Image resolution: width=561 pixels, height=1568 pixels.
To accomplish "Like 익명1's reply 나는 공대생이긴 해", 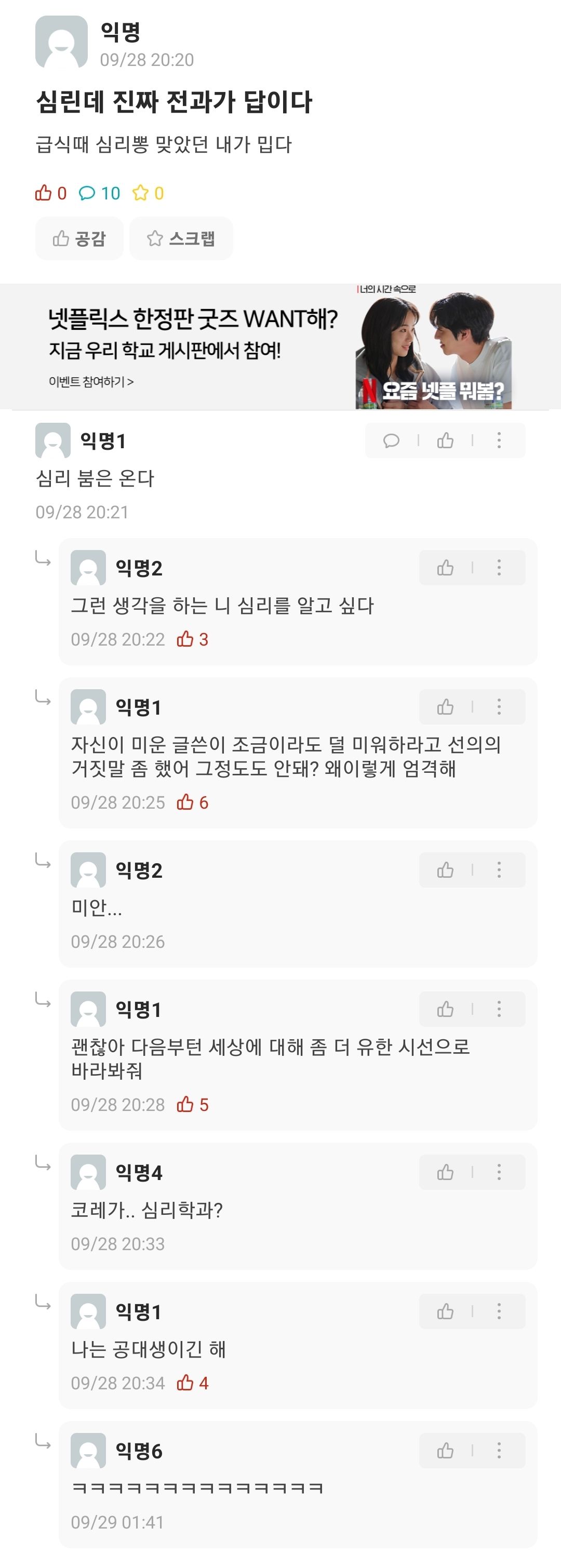I will click(x=445, y=1312).
